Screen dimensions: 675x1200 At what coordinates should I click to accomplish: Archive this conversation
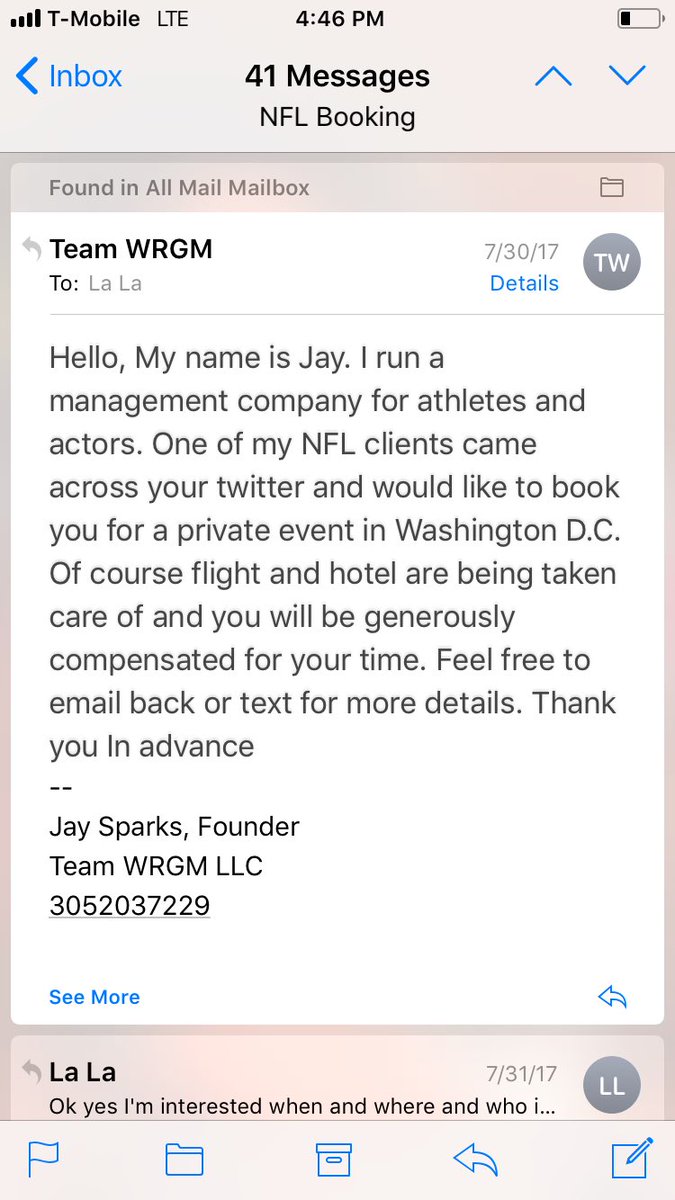coord(333,1158)
